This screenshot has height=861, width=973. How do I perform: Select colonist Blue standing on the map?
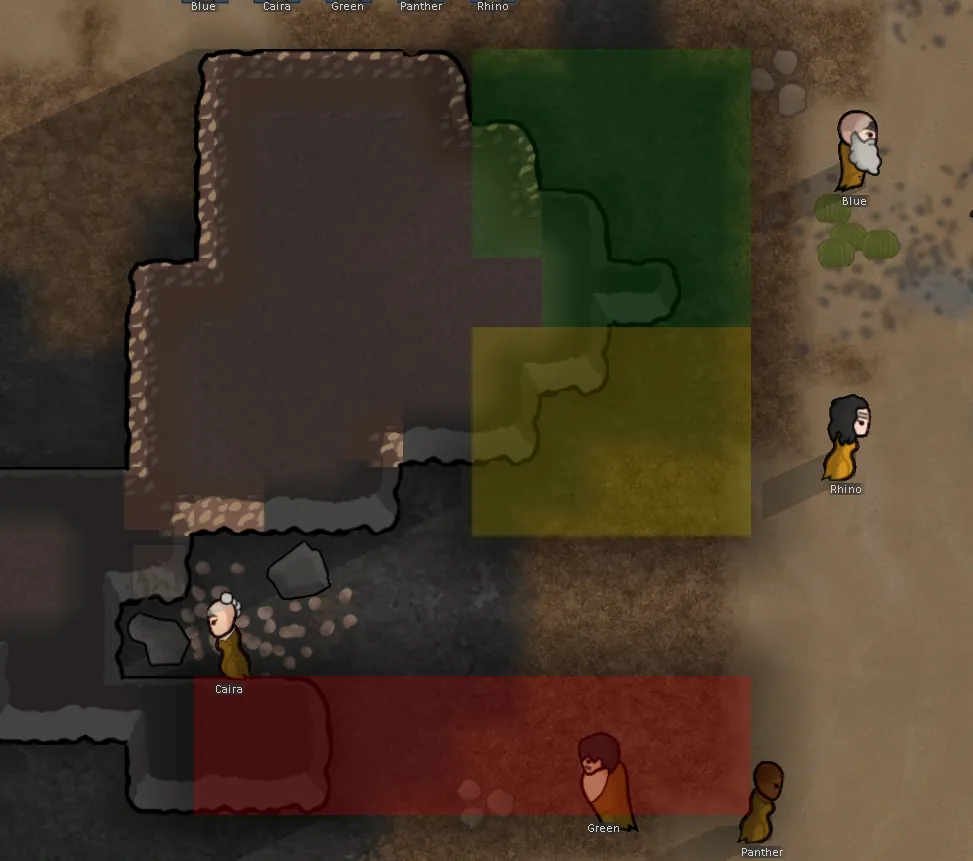(x=856, y=152)
